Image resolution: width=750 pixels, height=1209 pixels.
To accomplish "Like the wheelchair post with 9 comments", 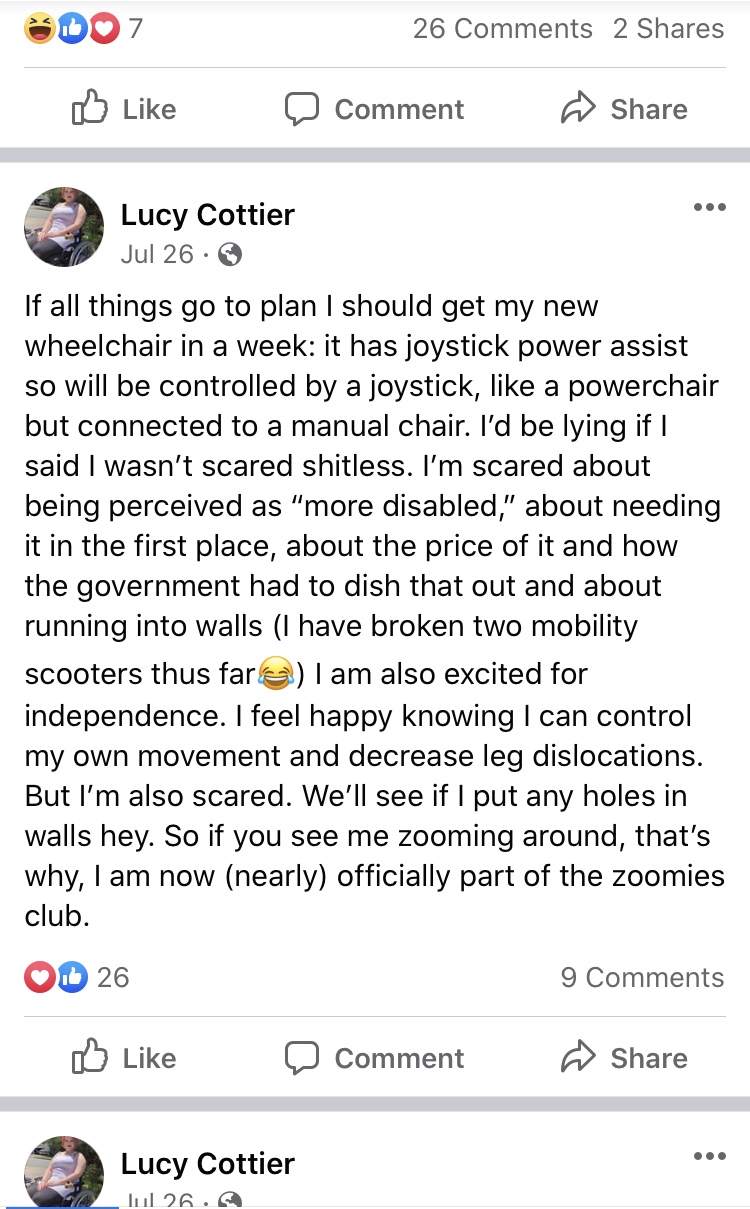I will point(124,1058).
